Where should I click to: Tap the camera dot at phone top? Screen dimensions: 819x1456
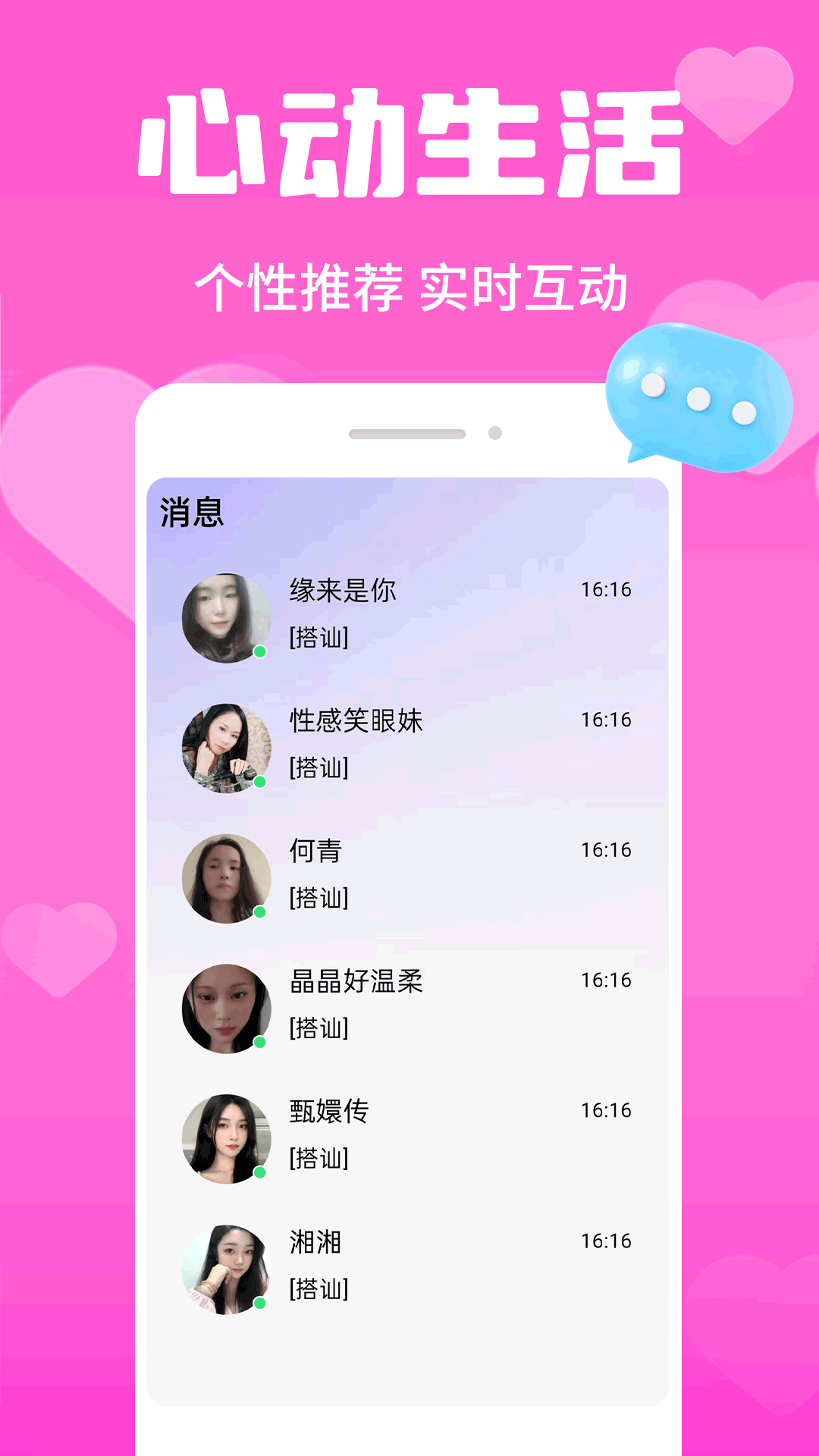pos(497,432)
